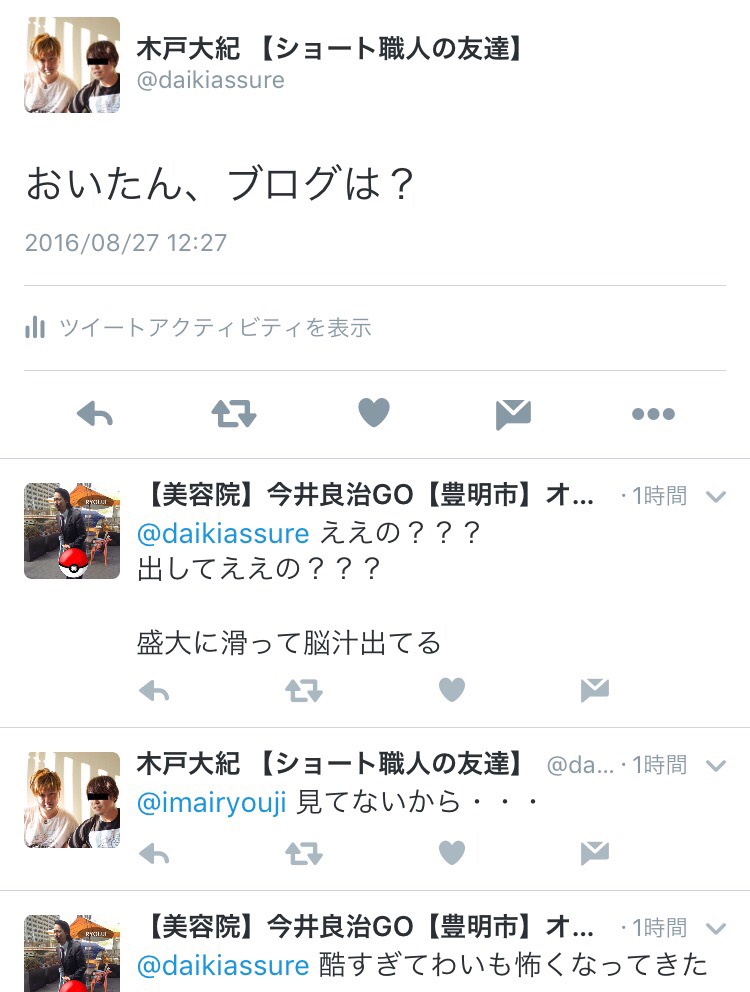Viewport: 750px width, 992px height.
Task: Expand the chevron on ええの？？？ reply
Action: click(716, 496)
